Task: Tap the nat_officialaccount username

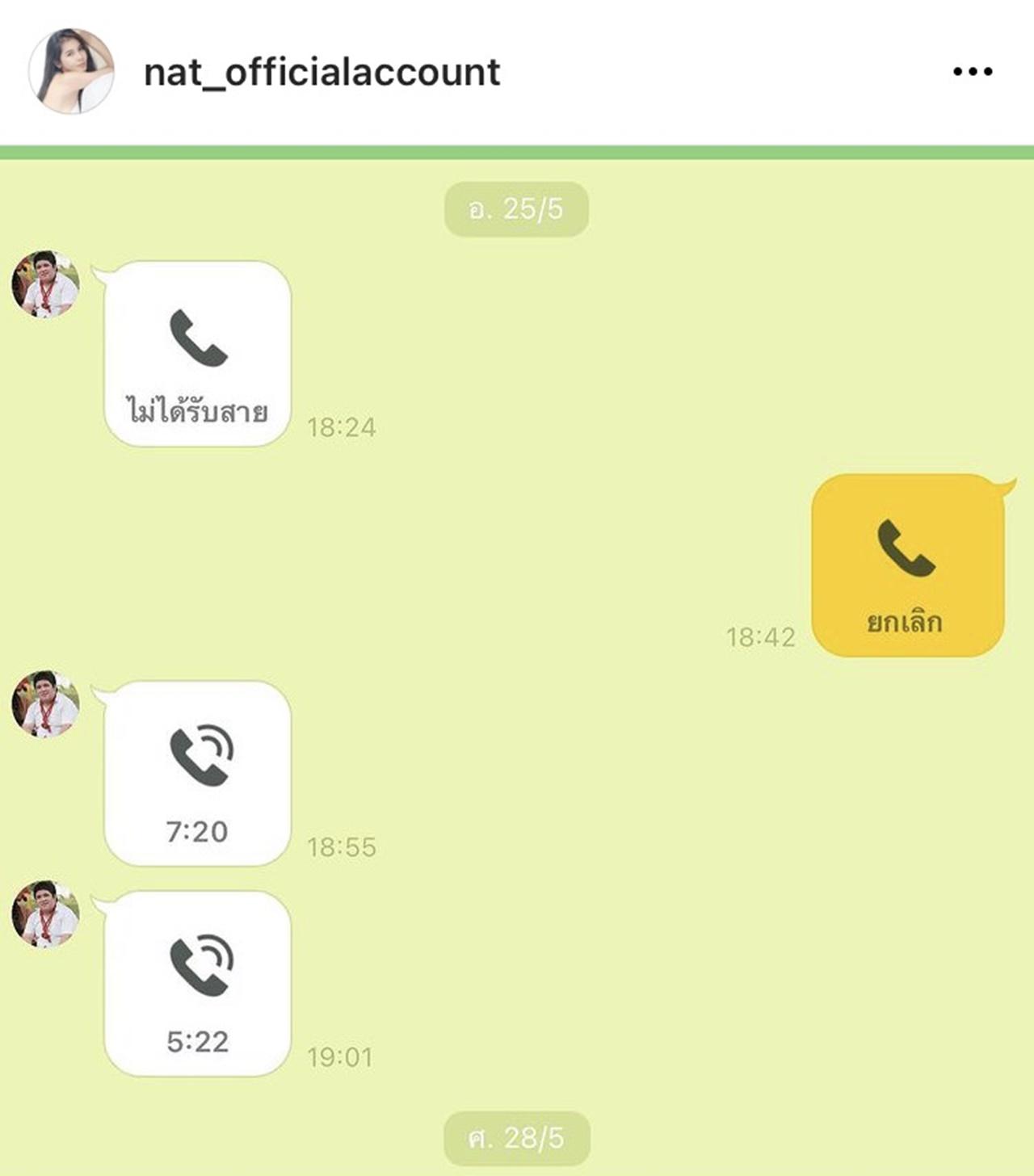Action: pos(322,72)
